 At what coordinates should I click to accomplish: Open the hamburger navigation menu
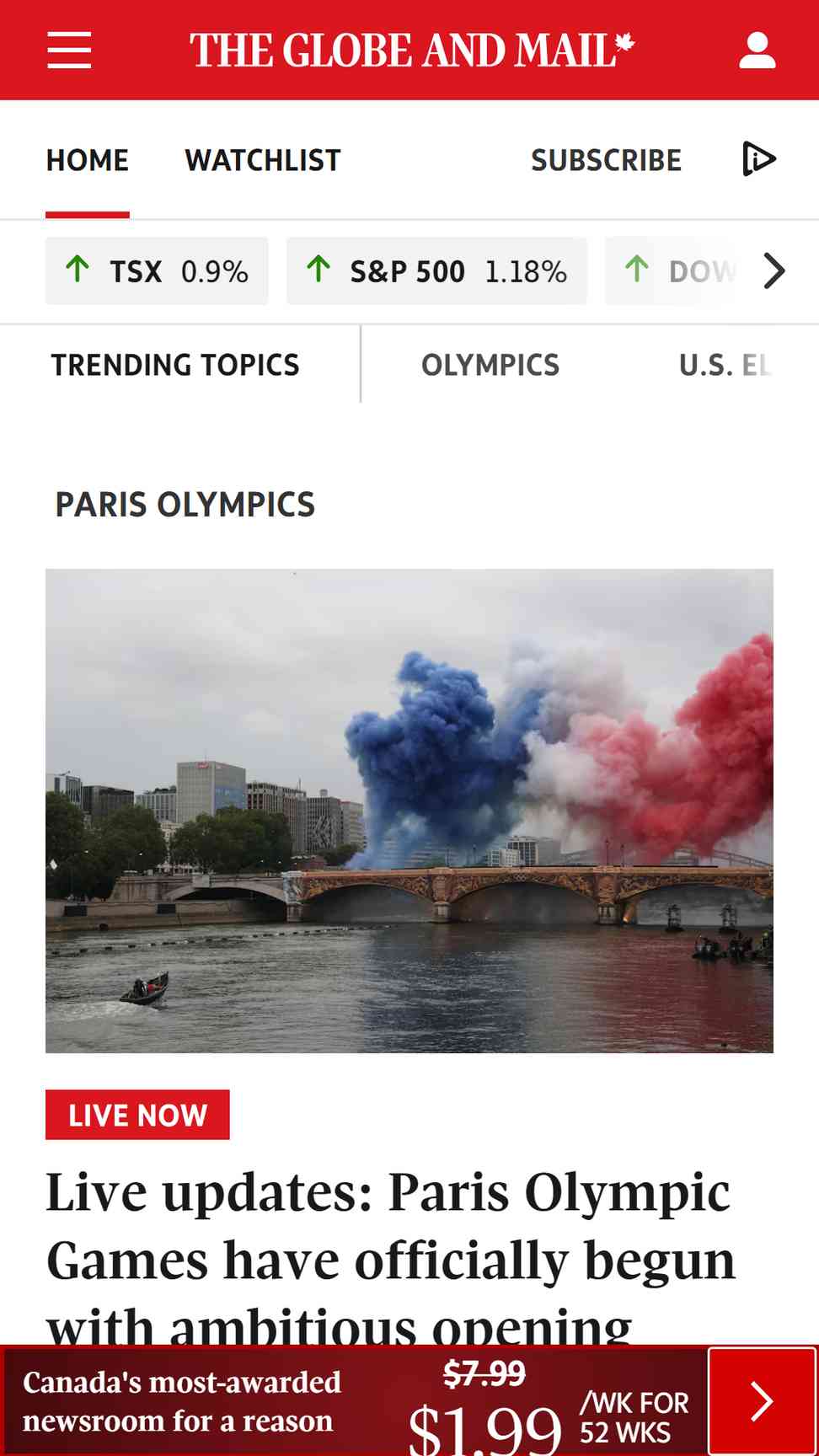pos(69,51)
